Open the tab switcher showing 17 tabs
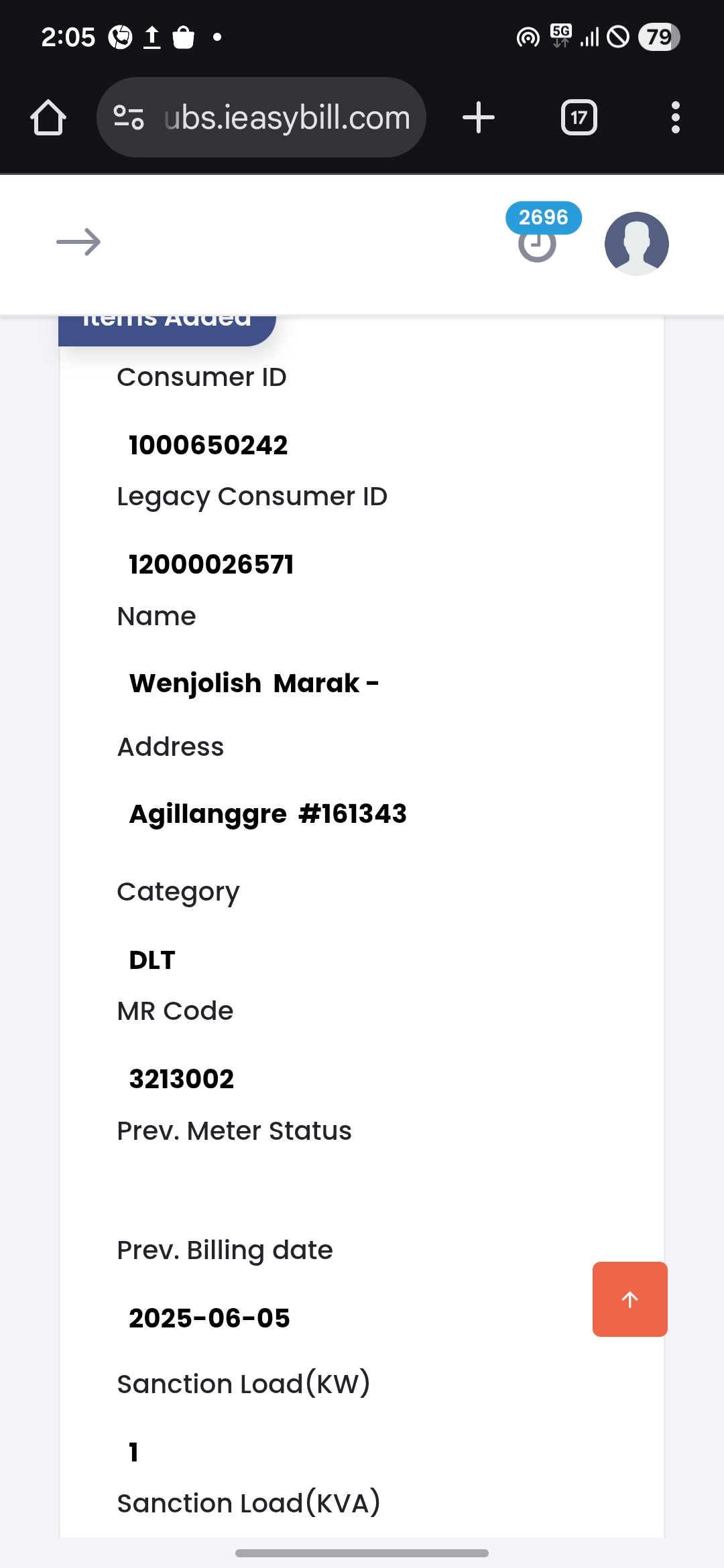The image size is (724, 1568). [x=579, y=118]
